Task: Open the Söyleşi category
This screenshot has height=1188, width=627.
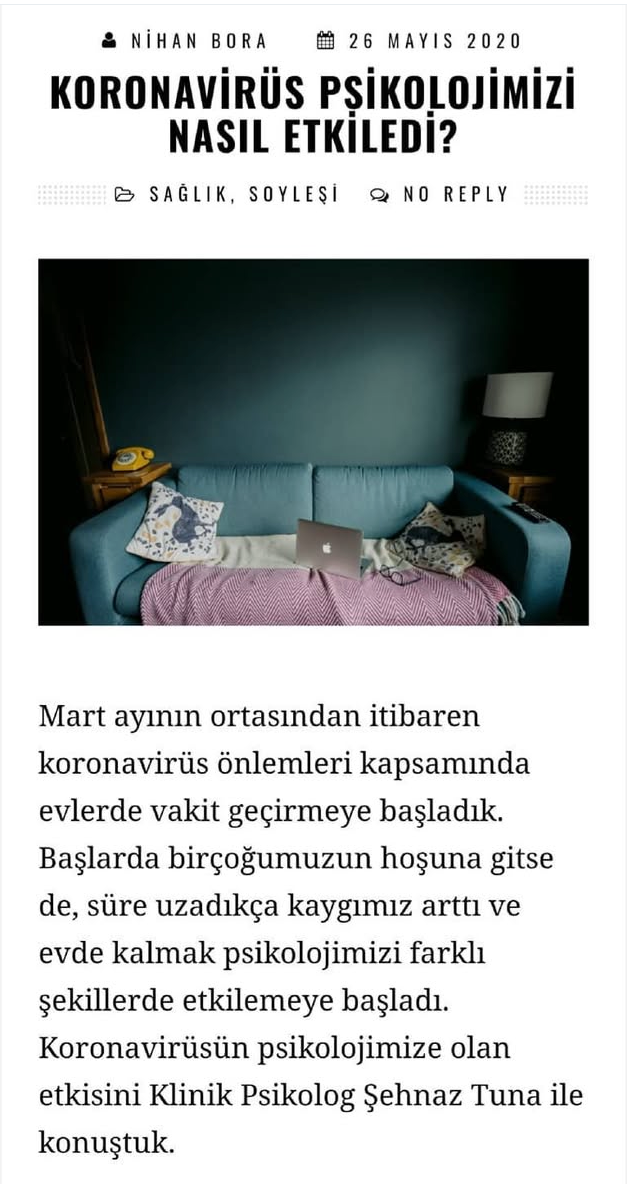Action: [293, 194]
